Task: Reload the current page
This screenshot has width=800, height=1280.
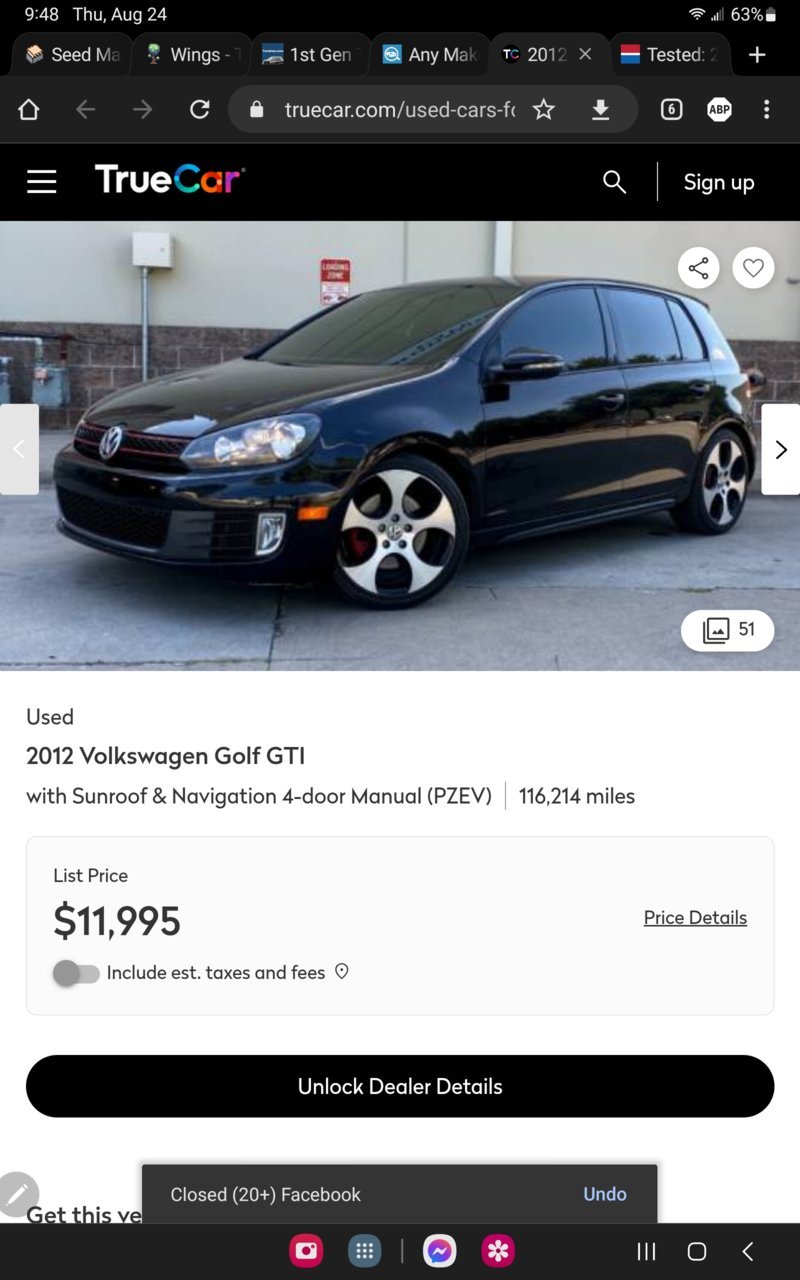Action: 200,110
